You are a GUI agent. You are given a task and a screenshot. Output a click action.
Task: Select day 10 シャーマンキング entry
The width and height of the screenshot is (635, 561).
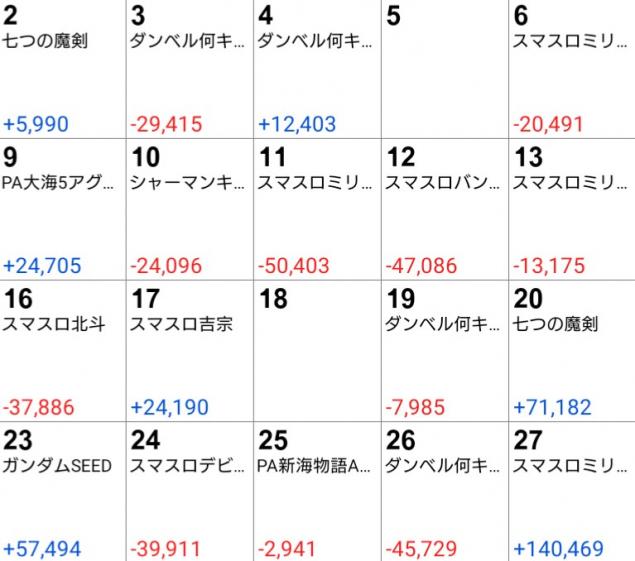190,209
